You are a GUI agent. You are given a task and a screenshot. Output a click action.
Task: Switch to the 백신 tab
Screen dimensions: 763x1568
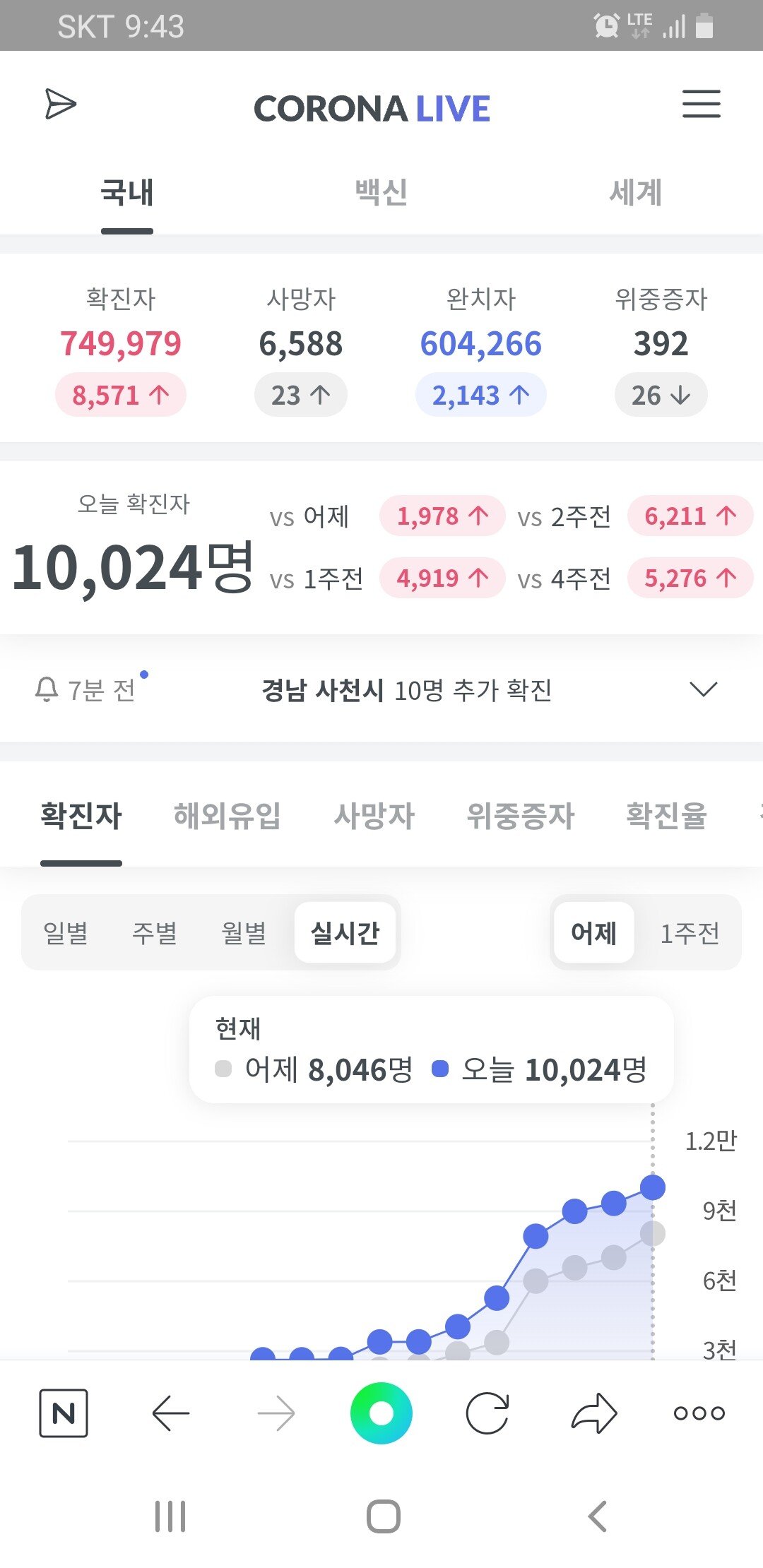click(381, 192)
